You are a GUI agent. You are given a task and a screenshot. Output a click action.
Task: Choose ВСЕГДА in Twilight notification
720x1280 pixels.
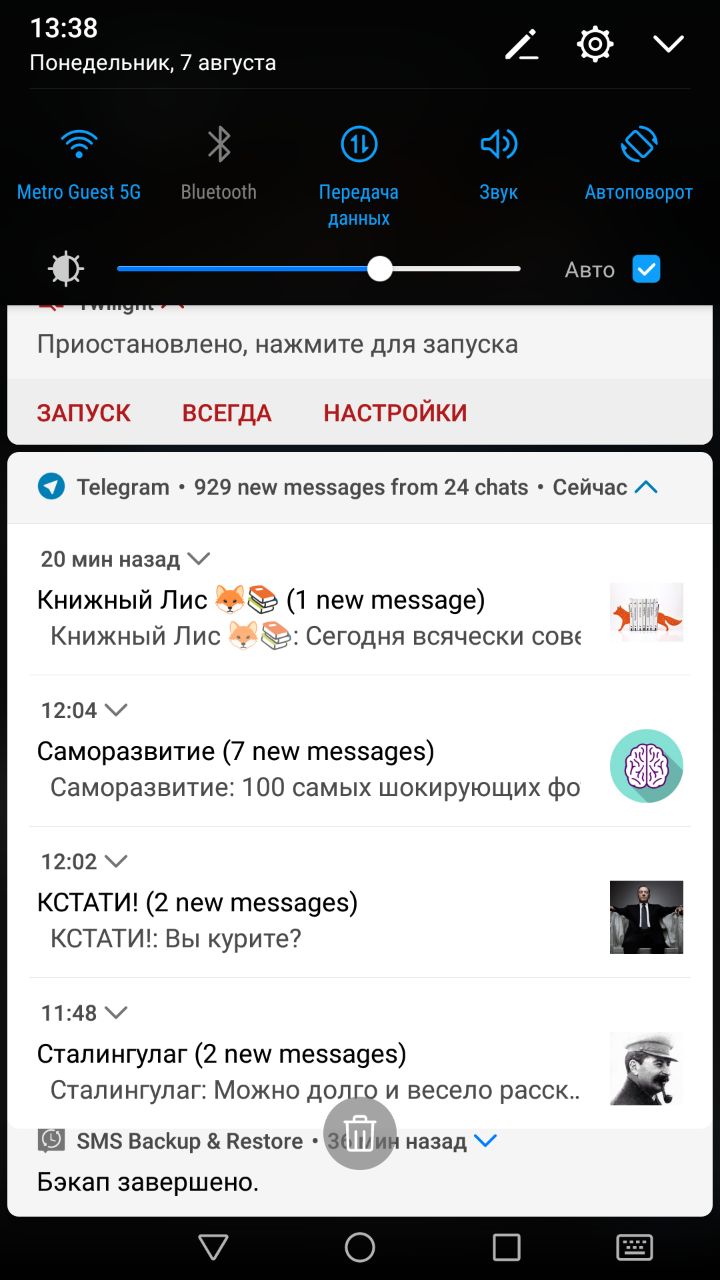click(227, 412)
